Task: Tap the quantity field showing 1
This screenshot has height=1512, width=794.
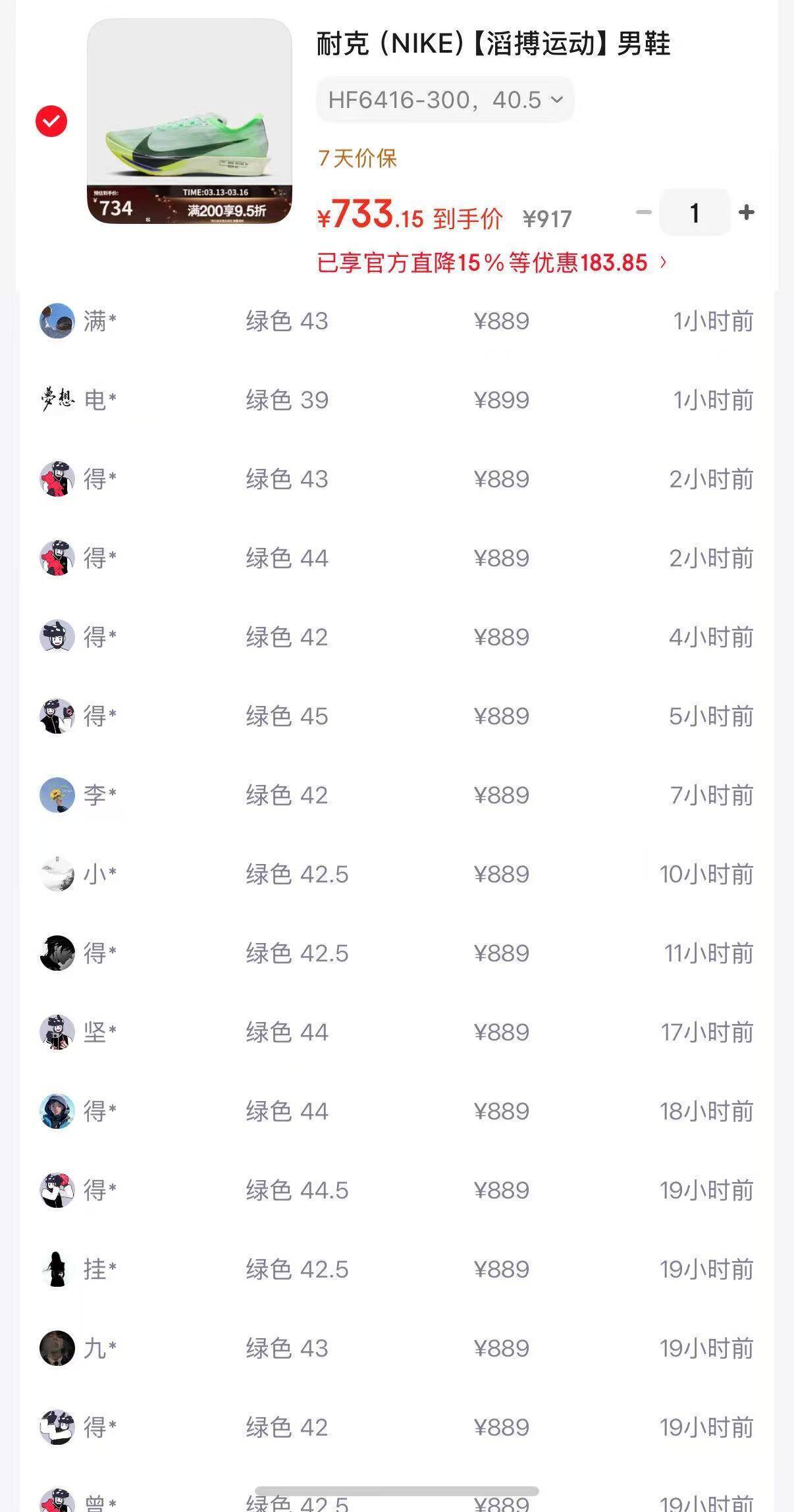Action: (695, 213)
